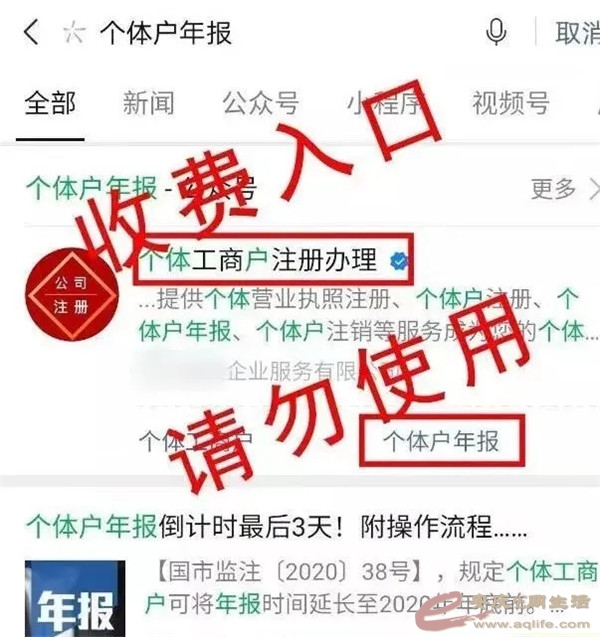600x637 pixels.
Task: Switch to the 公众号 tab
Action: 260,102
